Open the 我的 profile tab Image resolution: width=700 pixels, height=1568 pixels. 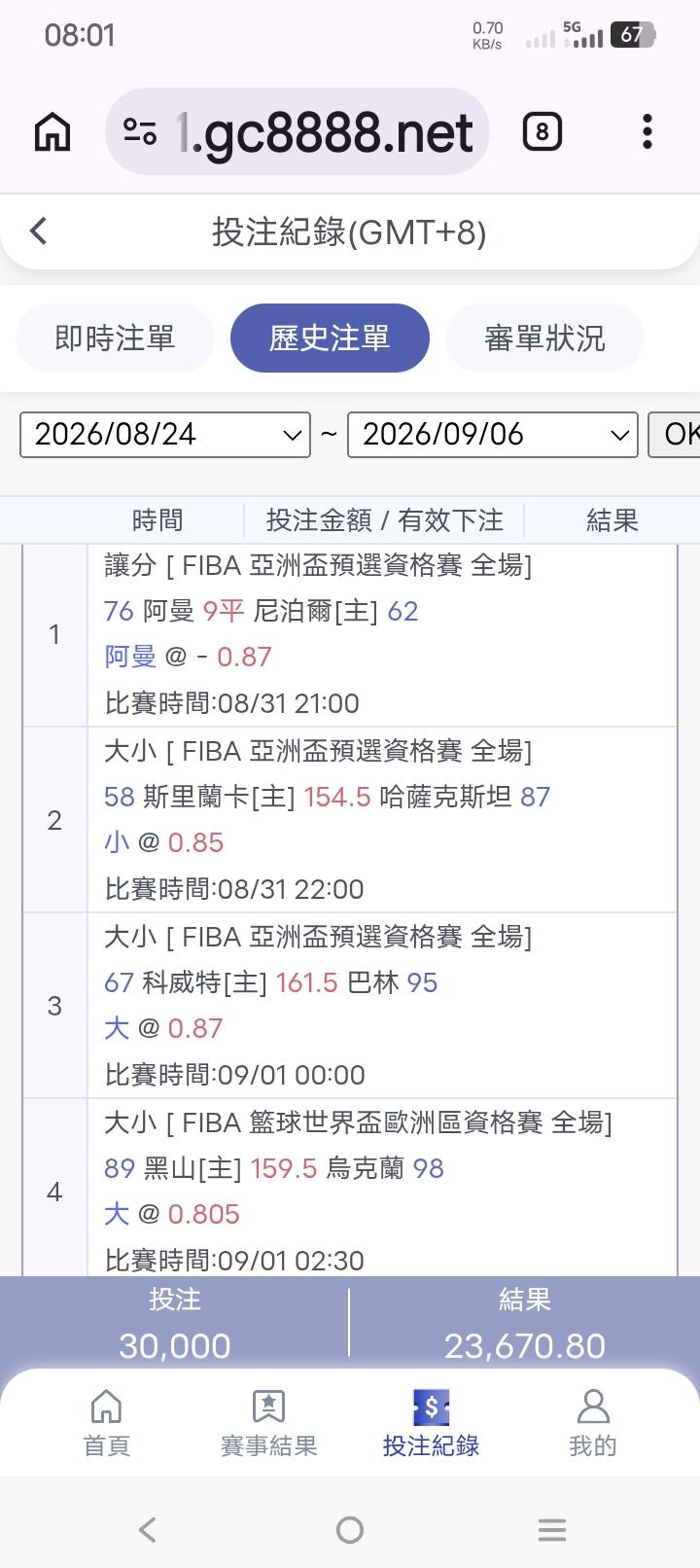coord(593,1423)
